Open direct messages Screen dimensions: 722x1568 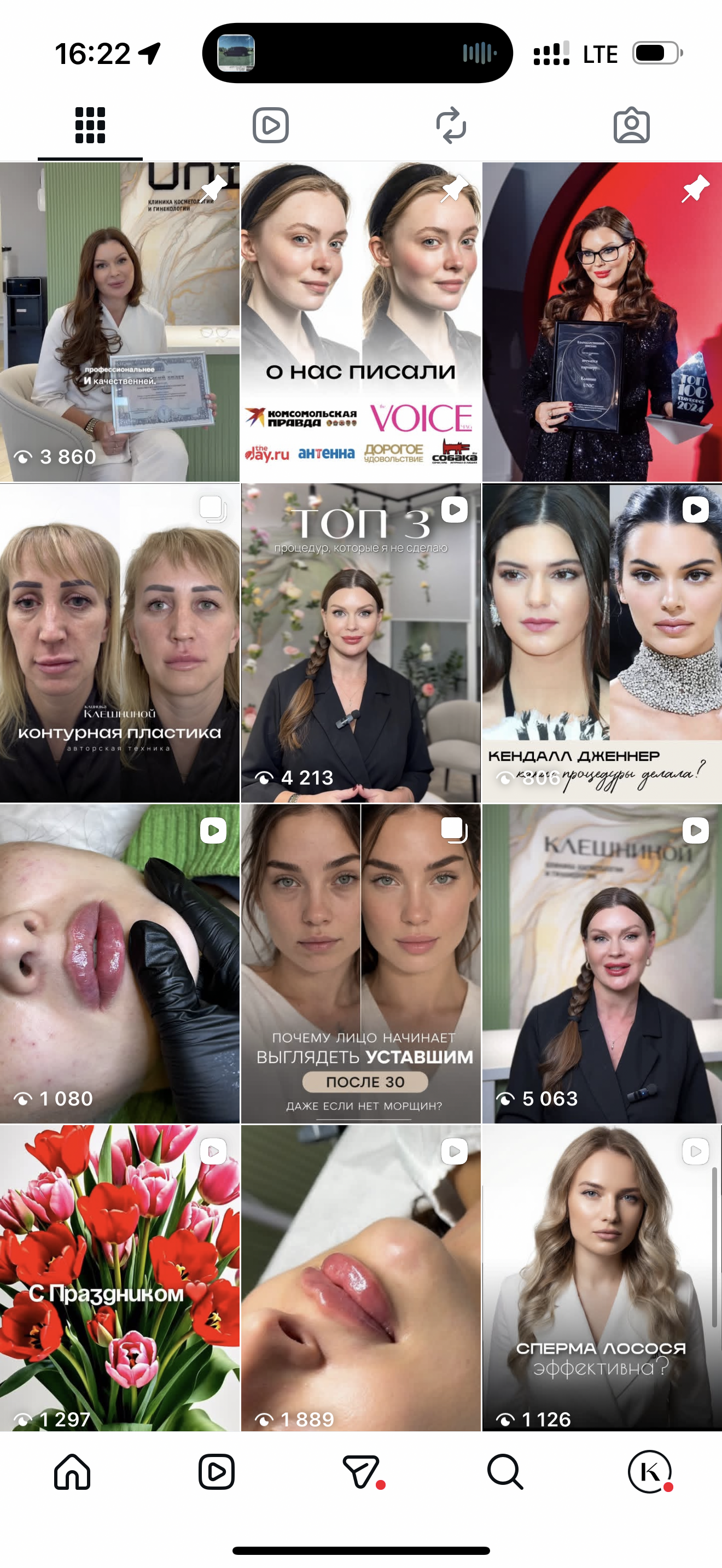tap(361, 1472)
